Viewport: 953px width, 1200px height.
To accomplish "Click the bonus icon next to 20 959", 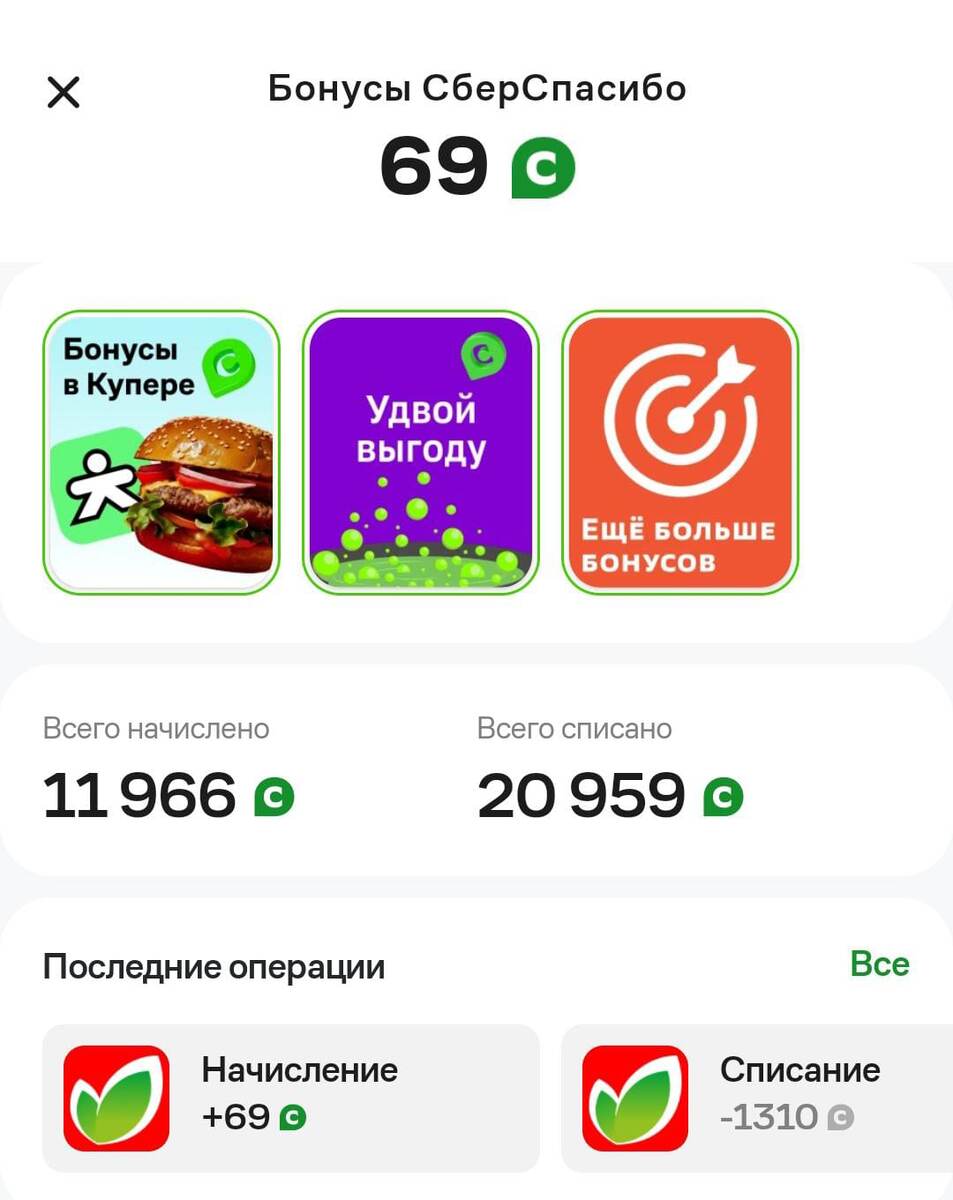I will (722, 795).
